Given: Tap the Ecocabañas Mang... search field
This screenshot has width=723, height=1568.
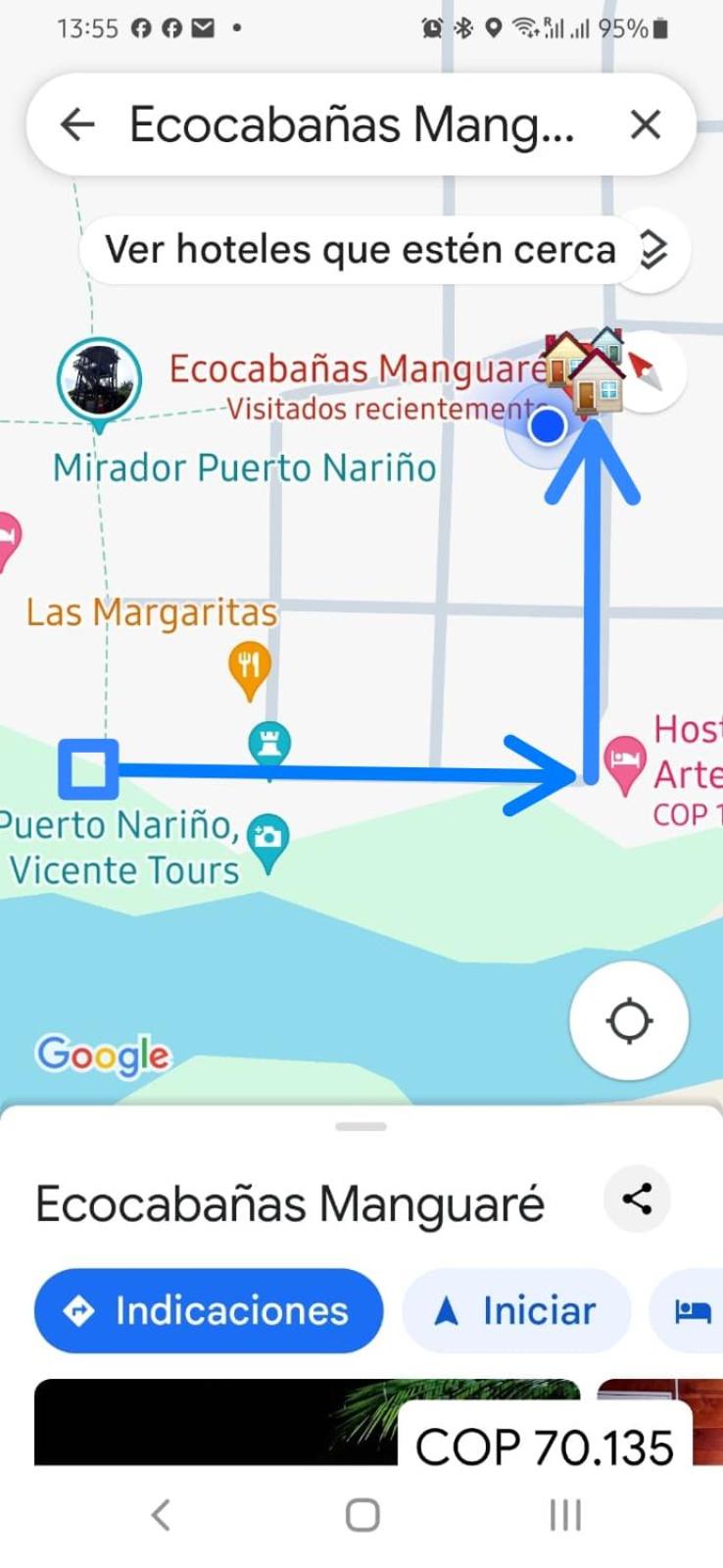Looking at the screenshot, I should tap(353, 125).
